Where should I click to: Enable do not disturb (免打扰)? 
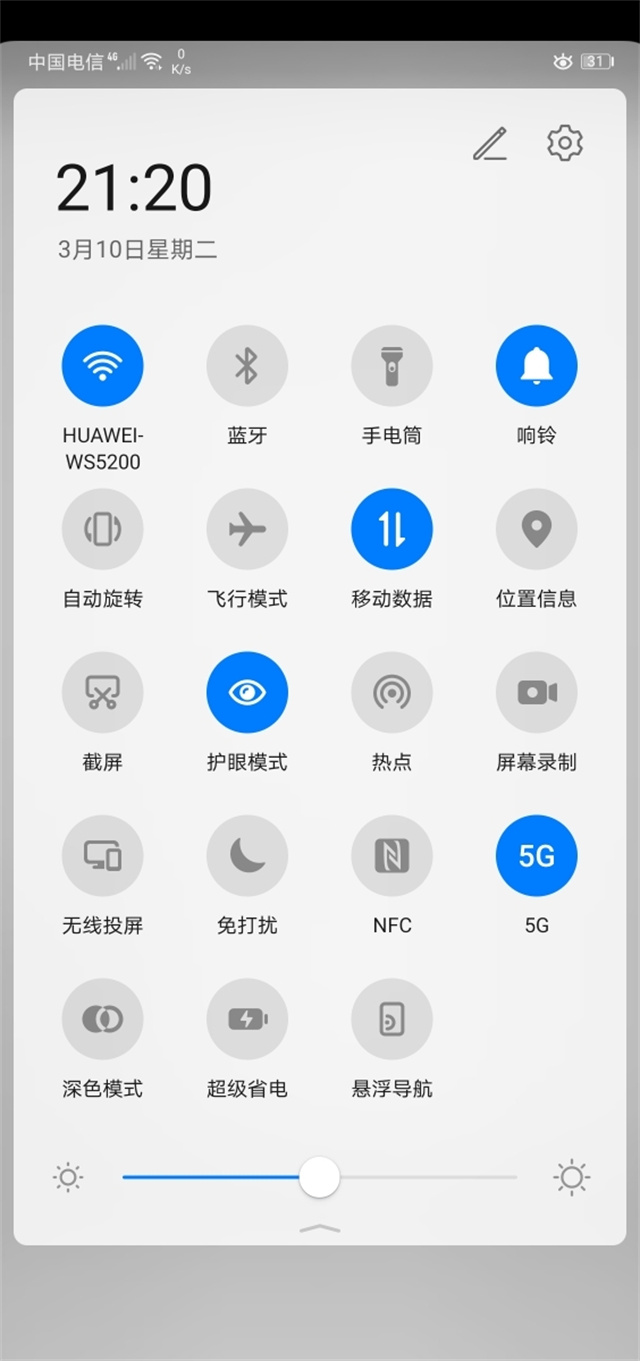[247, 856]
